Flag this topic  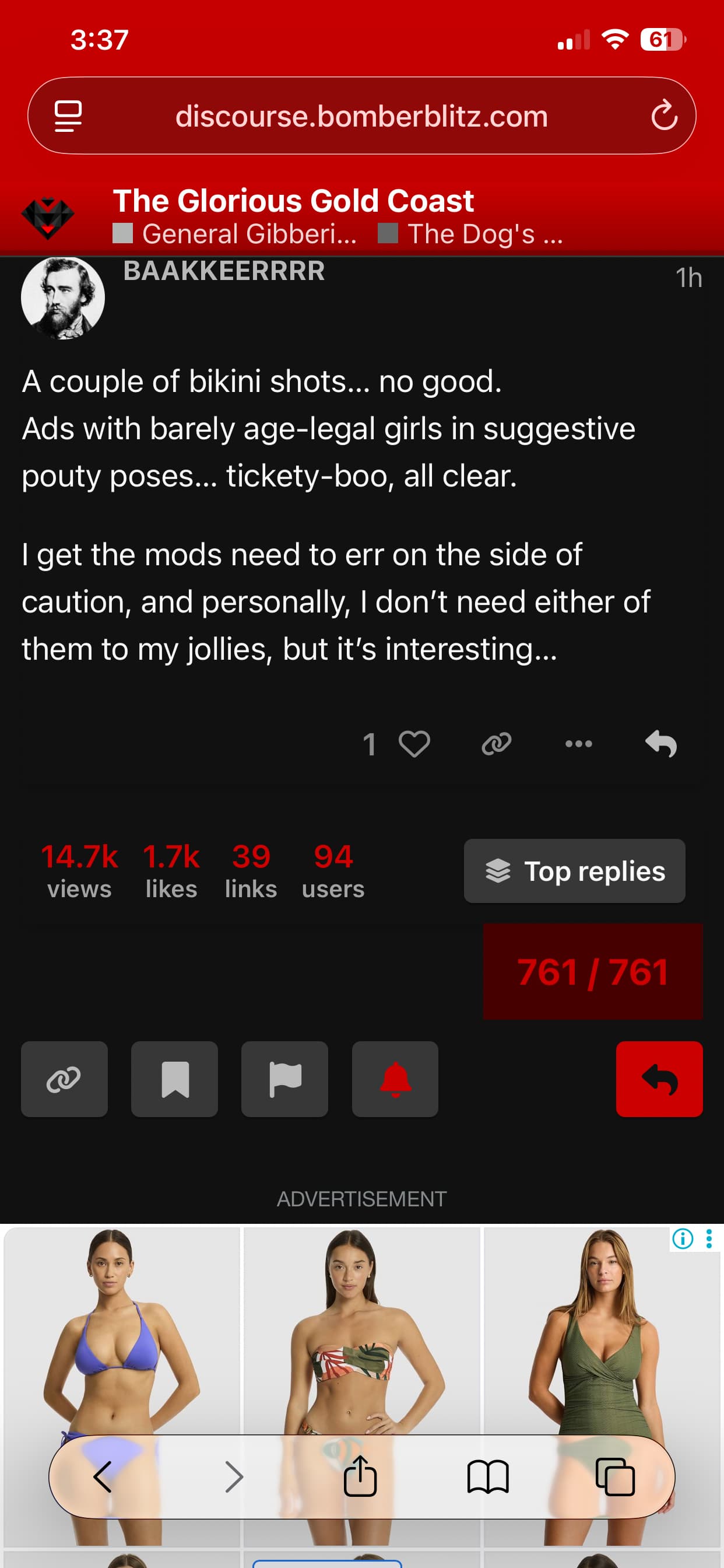[x=284, y=1079]
